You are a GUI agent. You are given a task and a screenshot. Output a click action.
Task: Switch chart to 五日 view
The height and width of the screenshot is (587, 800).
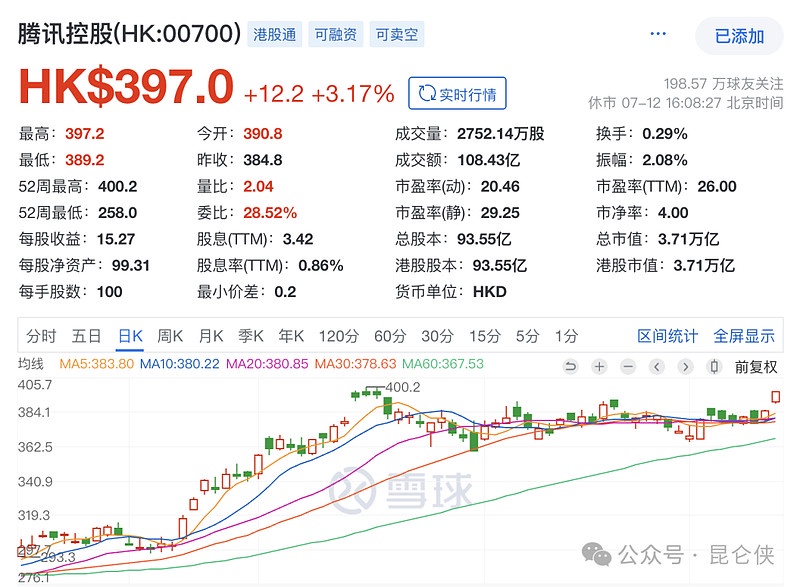click(87, 336)
